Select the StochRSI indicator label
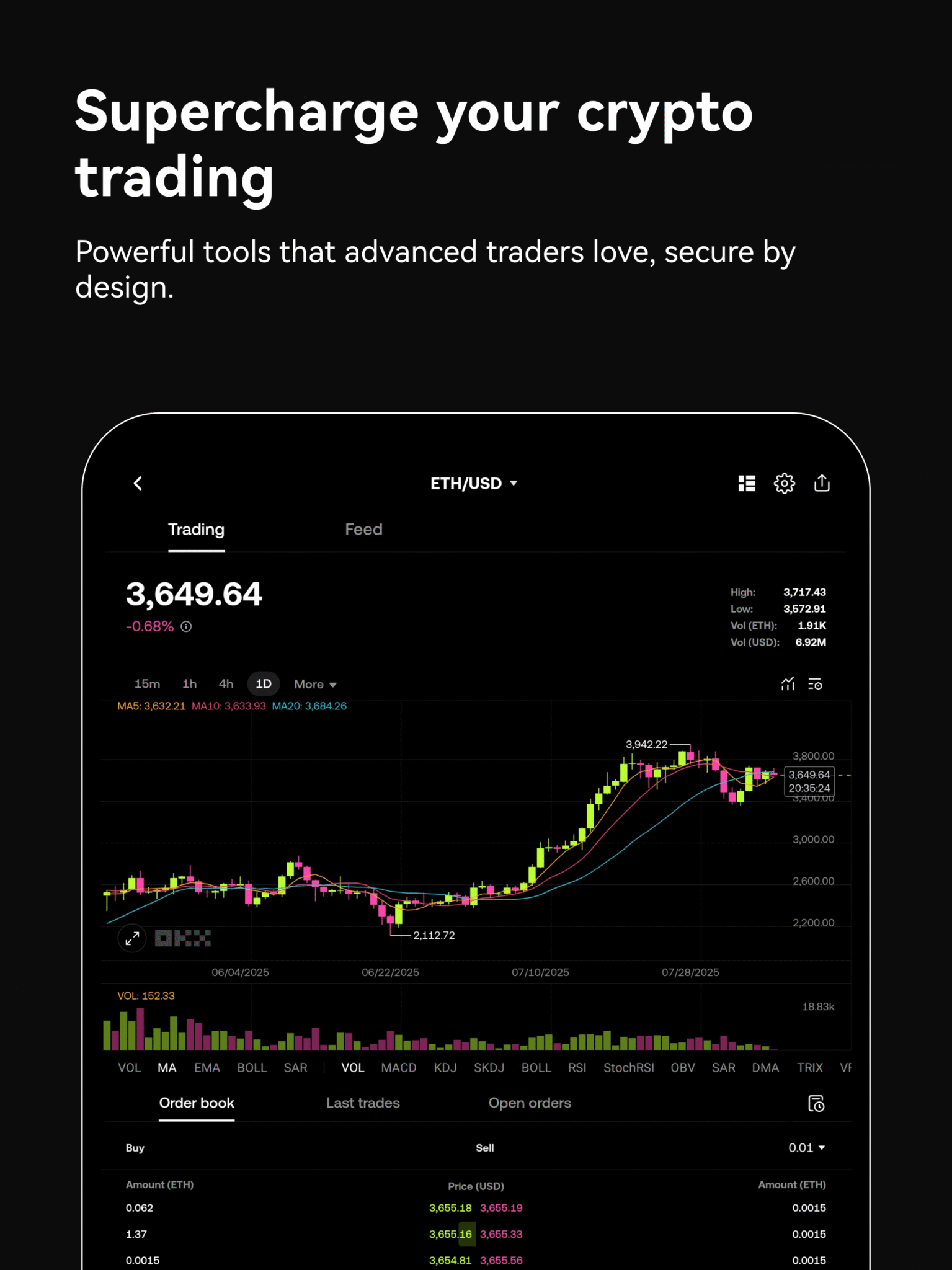The image size is (952, 1270). point(628,1067)
